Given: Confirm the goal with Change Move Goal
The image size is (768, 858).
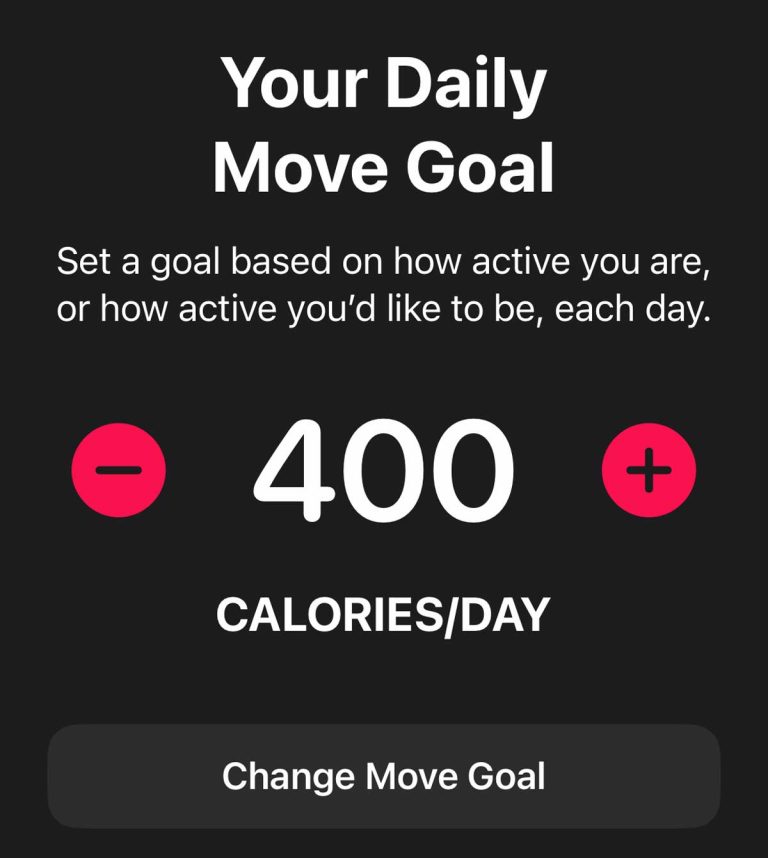Looking at the screenshot, I should tap(384, 774).
